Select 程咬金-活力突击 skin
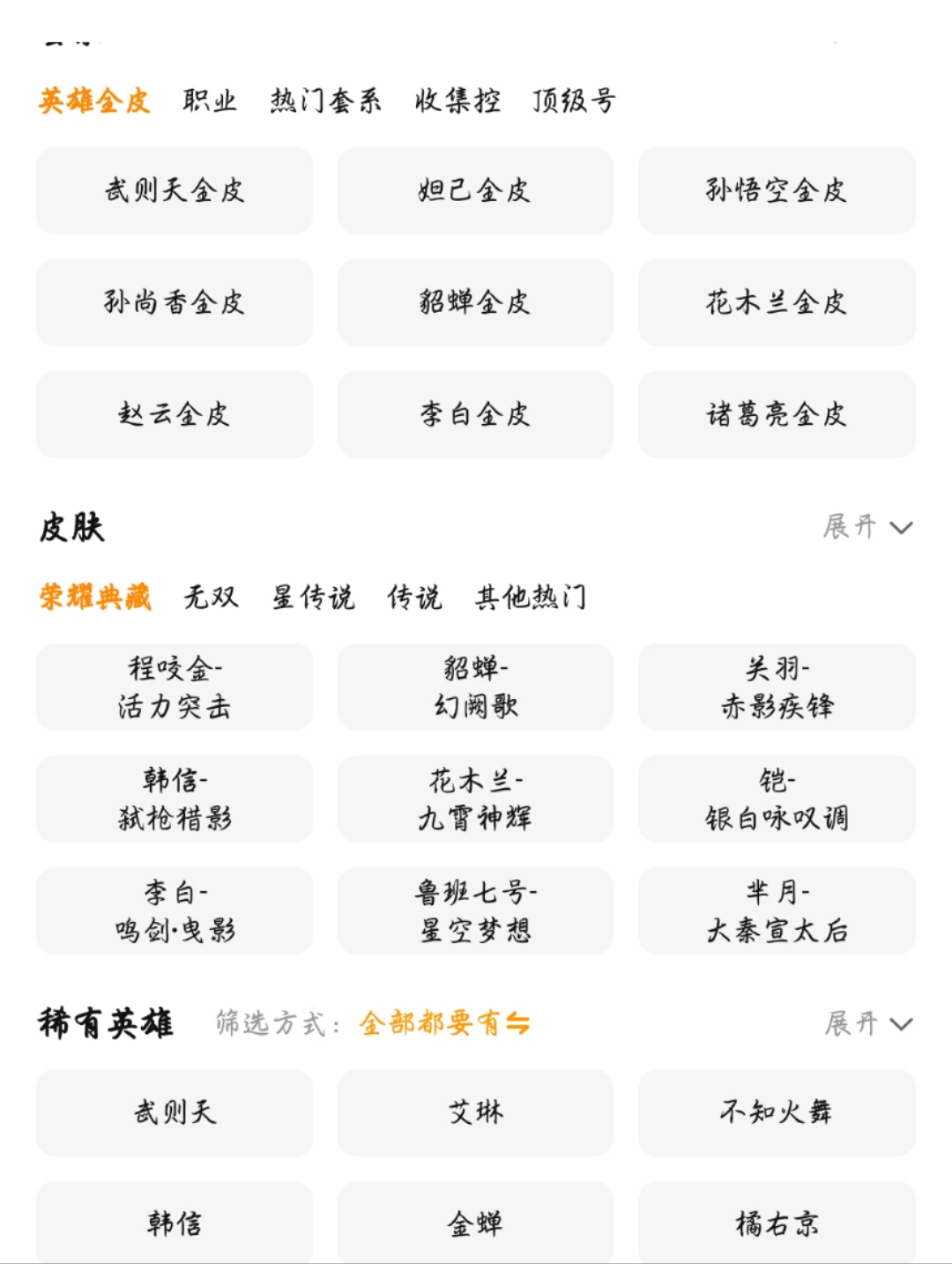 [175, 687]
